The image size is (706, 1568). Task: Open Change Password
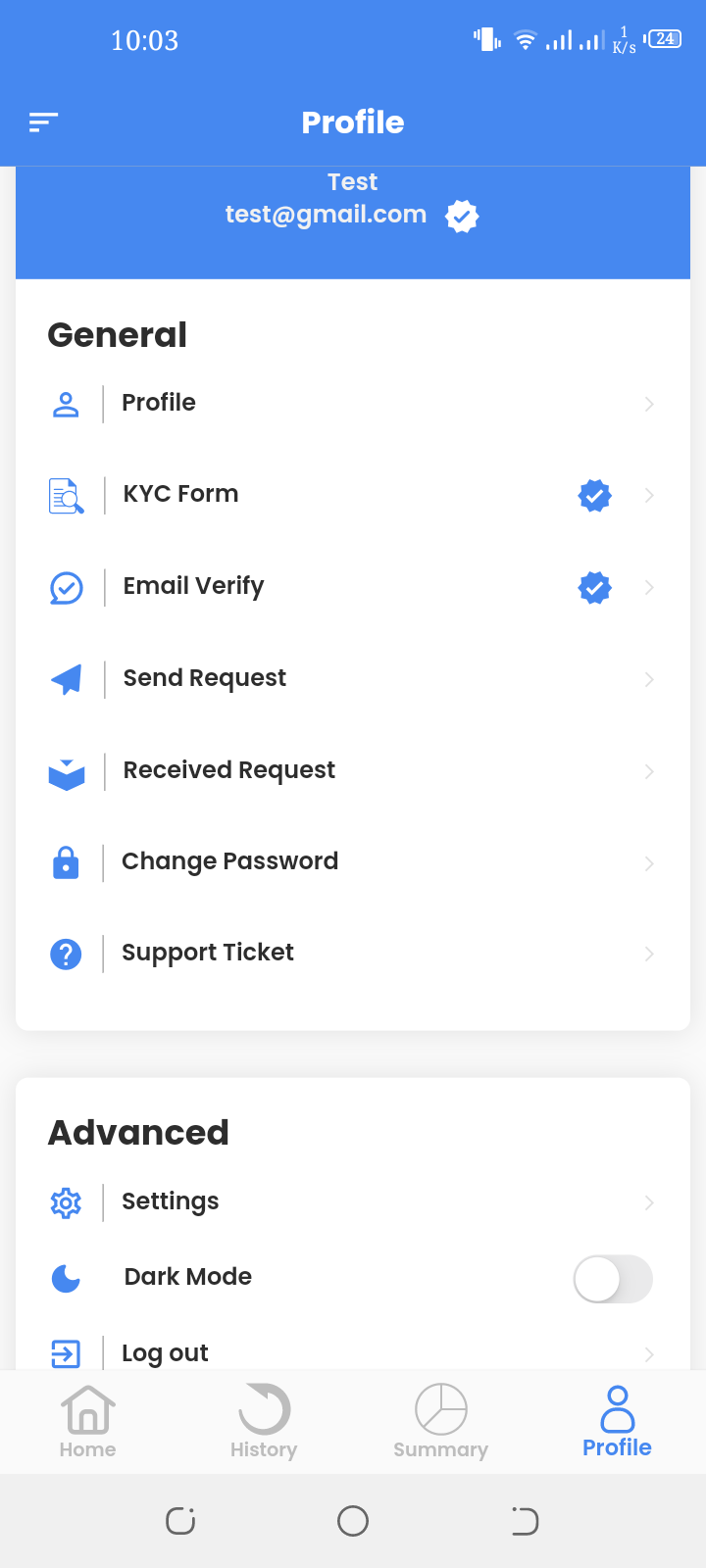(353, 862)
